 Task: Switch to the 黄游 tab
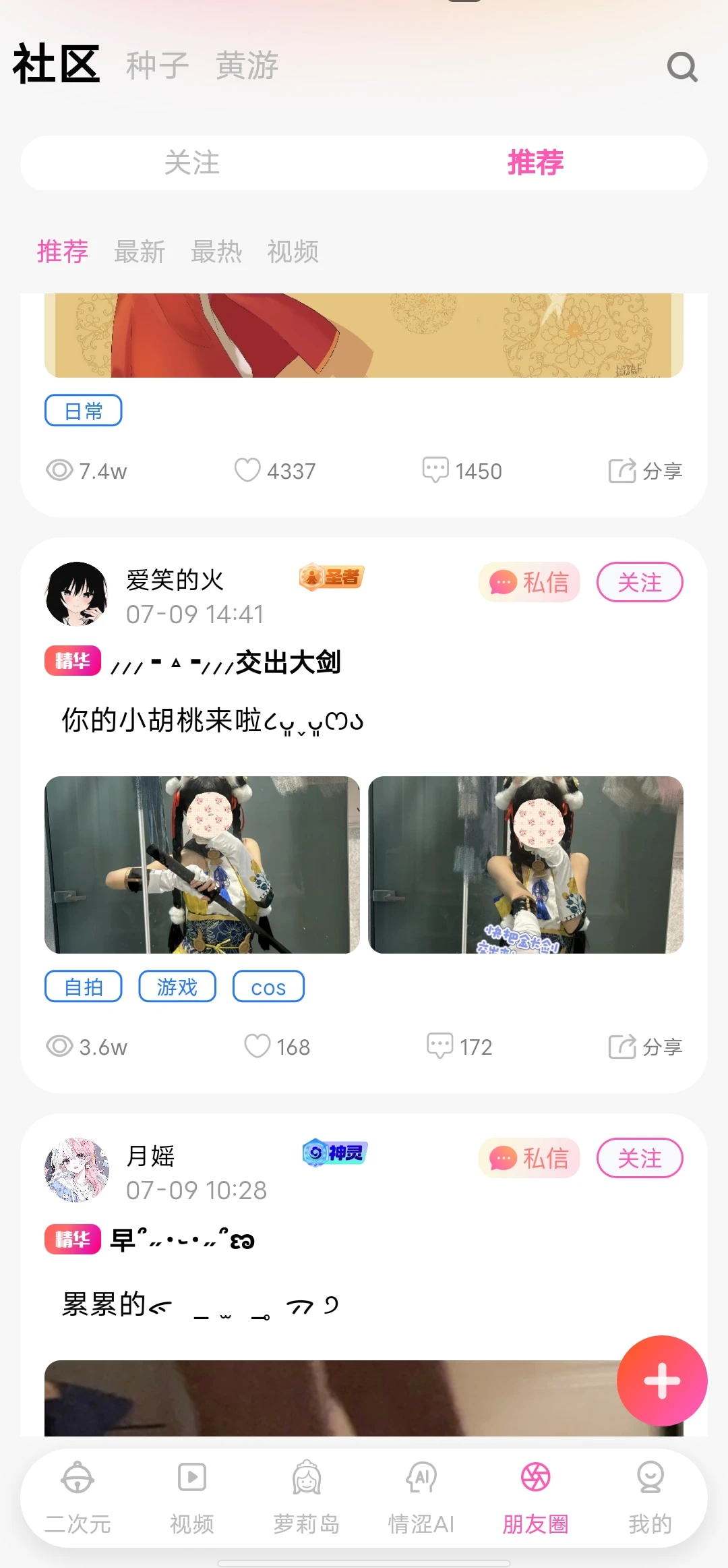coord(247,65)
